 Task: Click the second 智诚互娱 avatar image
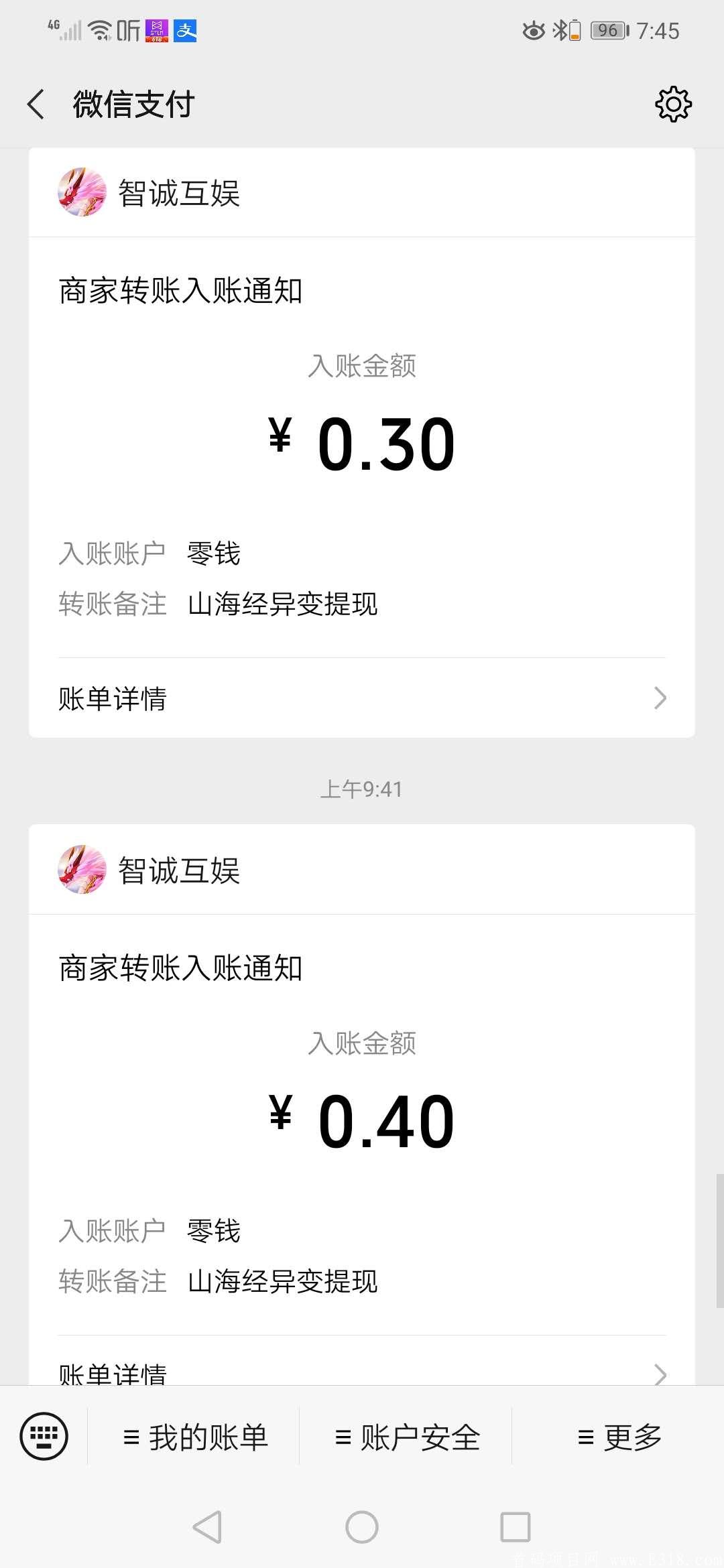pyautogui.click(x=82, y=870)
